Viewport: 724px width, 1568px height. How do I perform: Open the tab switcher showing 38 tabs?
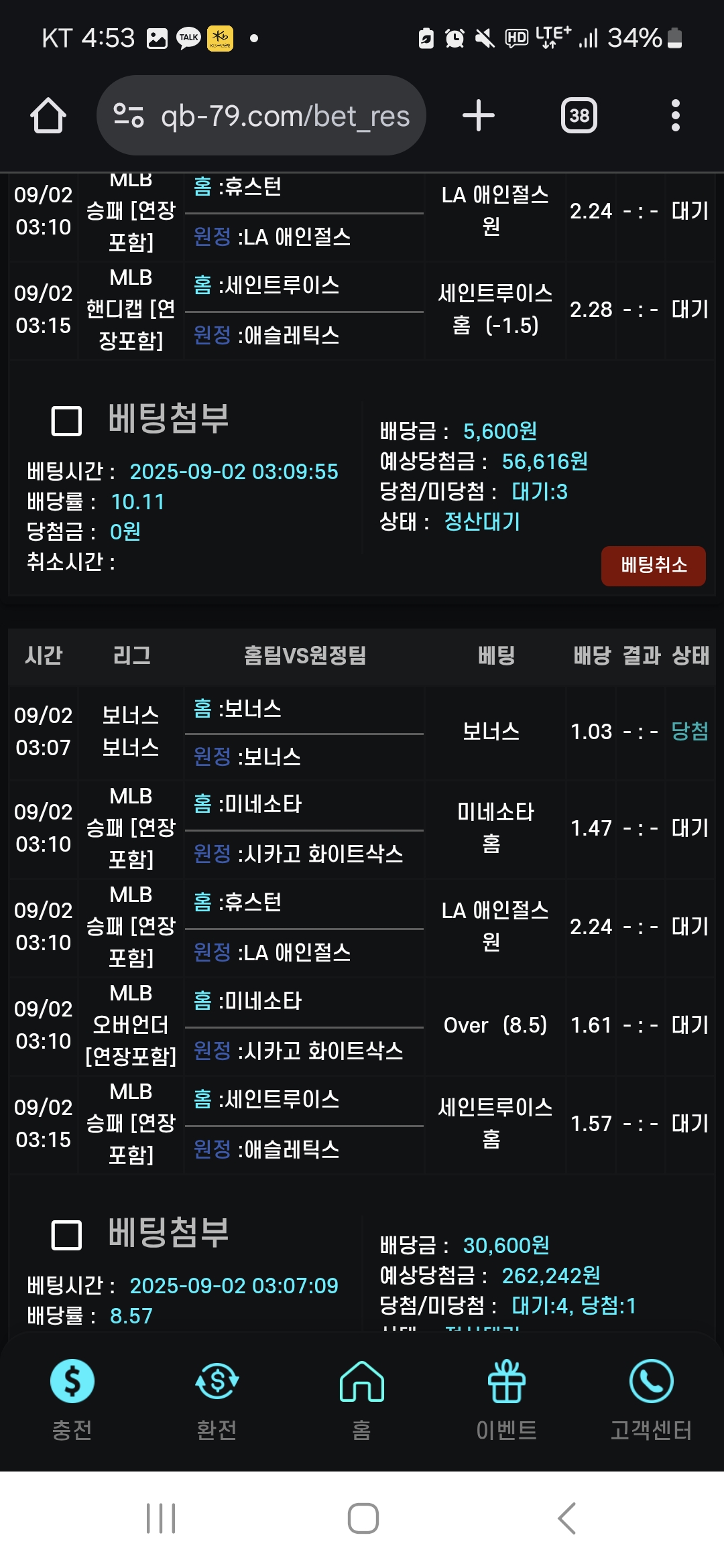pos(579,115)
